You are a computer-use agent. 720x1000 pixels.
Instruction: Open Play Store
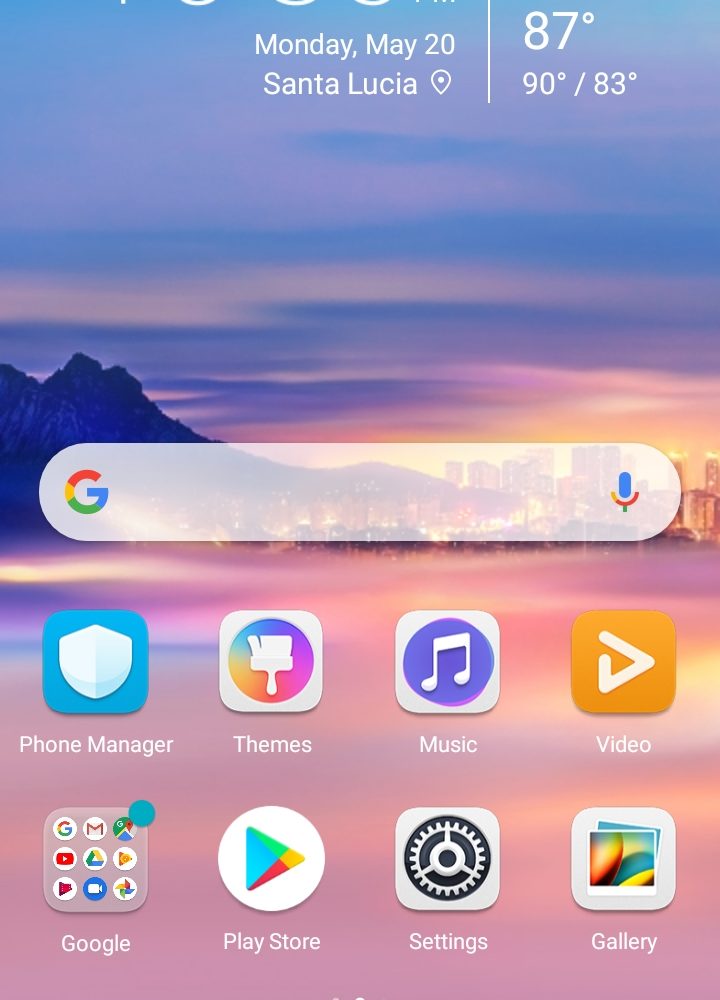[272, 859]
